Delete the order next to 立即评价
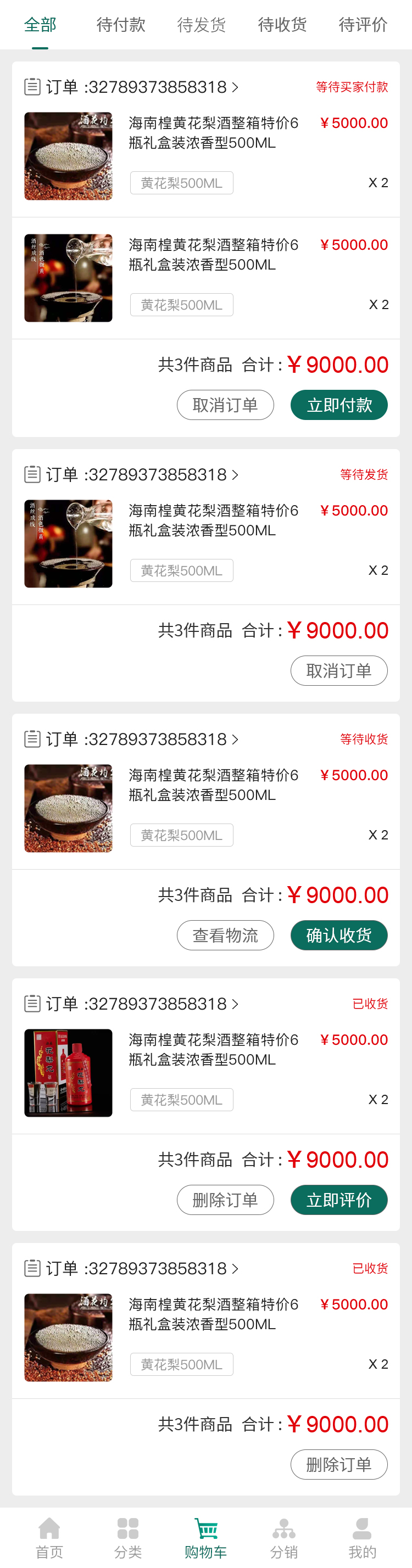 (225, 1200)
